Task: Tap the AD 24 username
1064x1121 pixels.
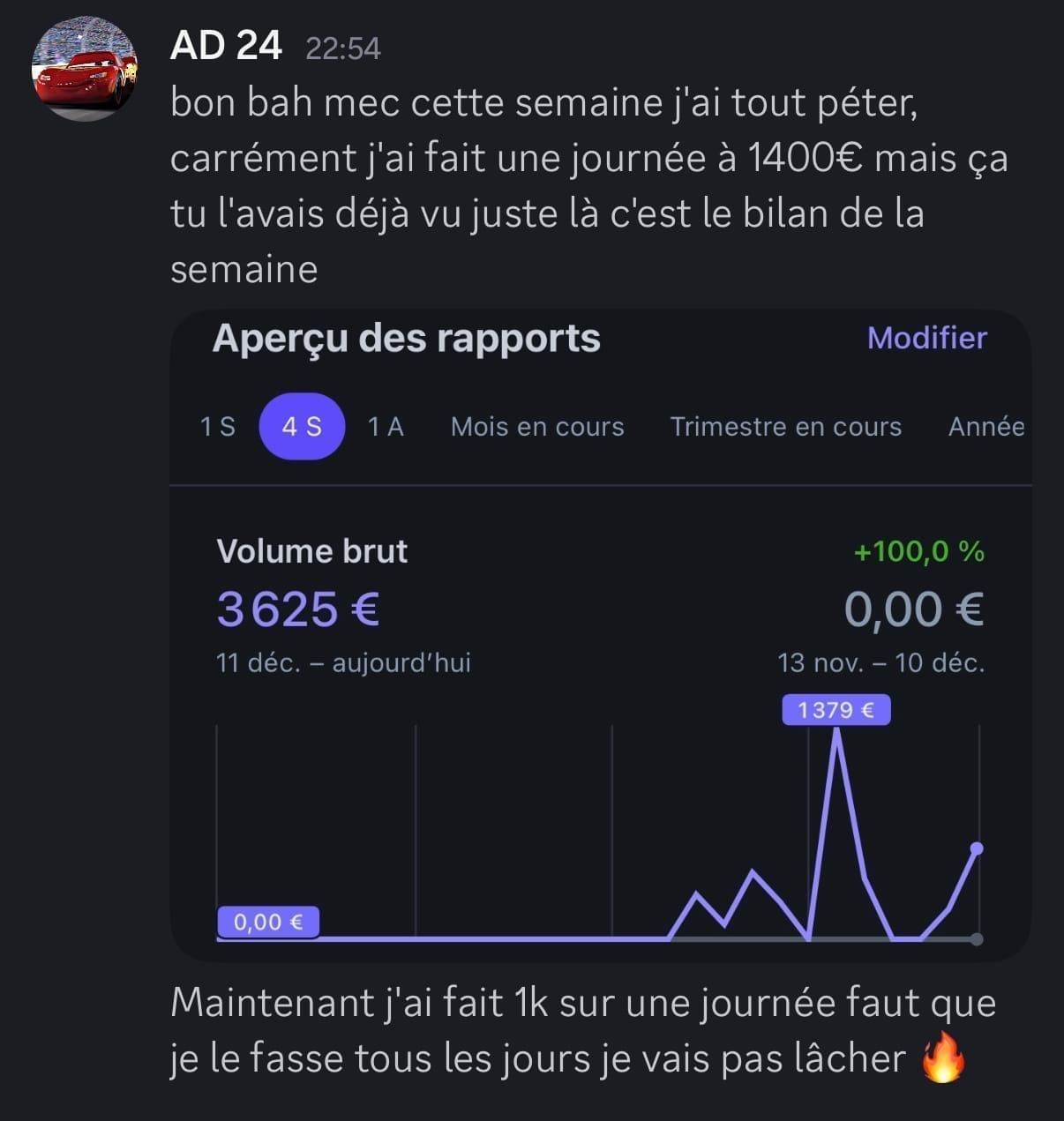Action: click(x=226, y=46)
